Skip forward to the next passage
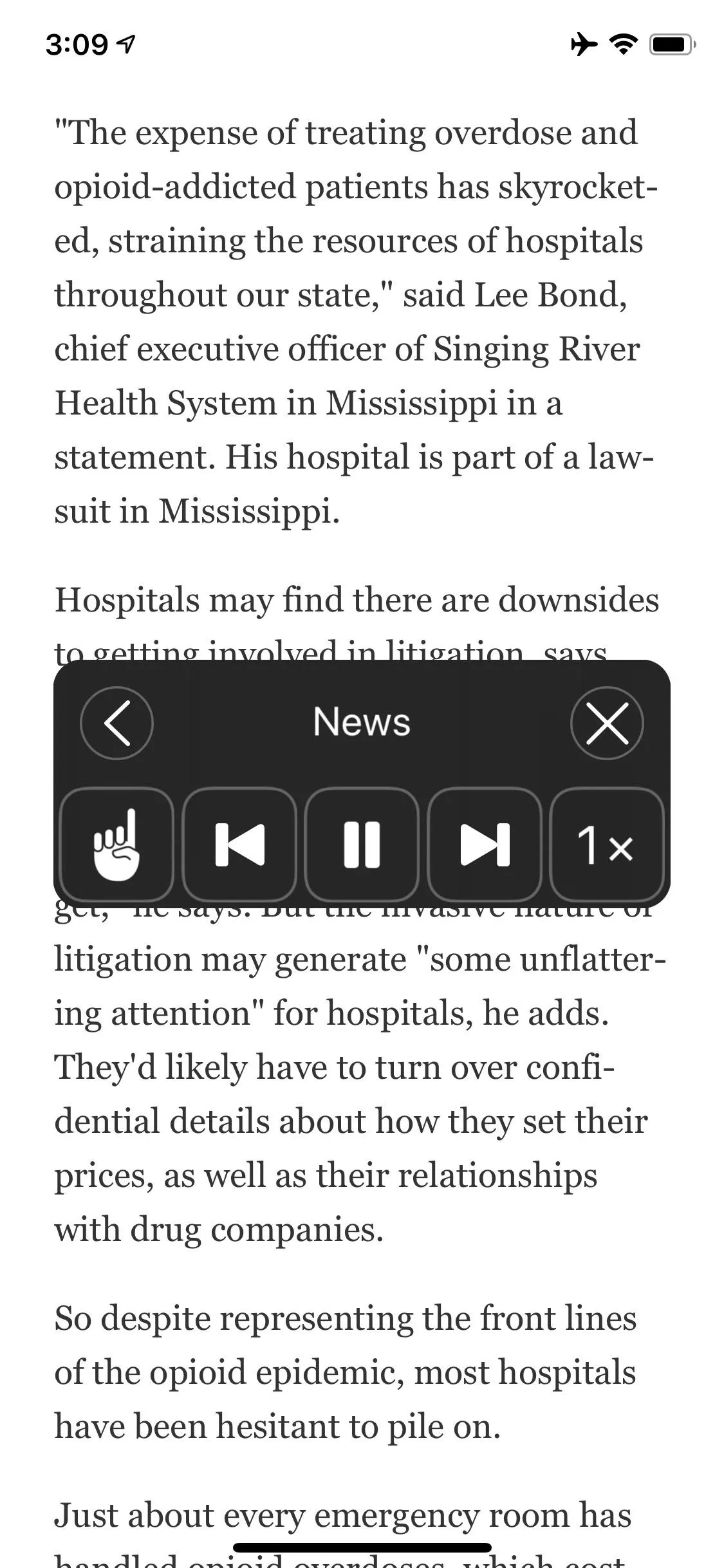The height and width of the screenshot is (1568, 724). [485, 845]
